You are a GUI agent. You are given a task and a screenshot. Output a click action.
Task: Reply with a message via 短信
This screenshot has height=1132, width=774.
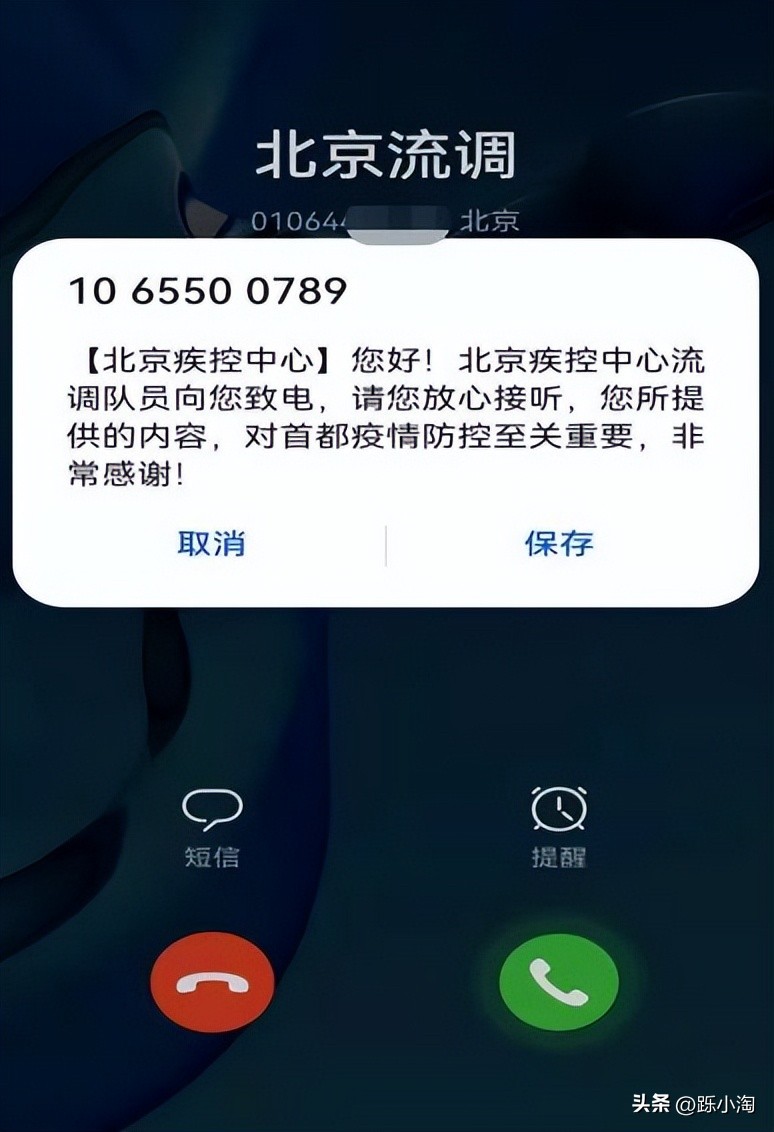coord(212,826)
